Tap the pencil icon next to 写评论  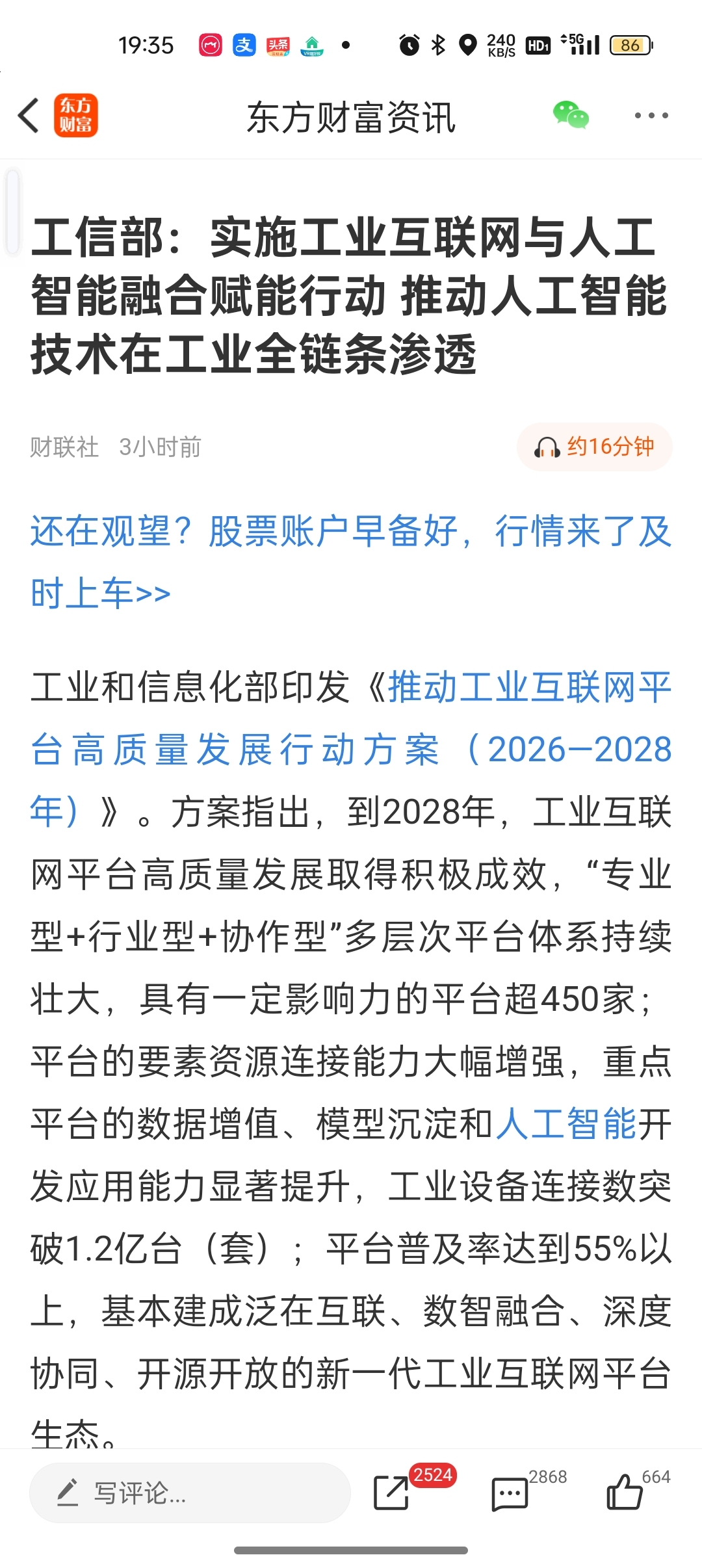point(68,1492)
